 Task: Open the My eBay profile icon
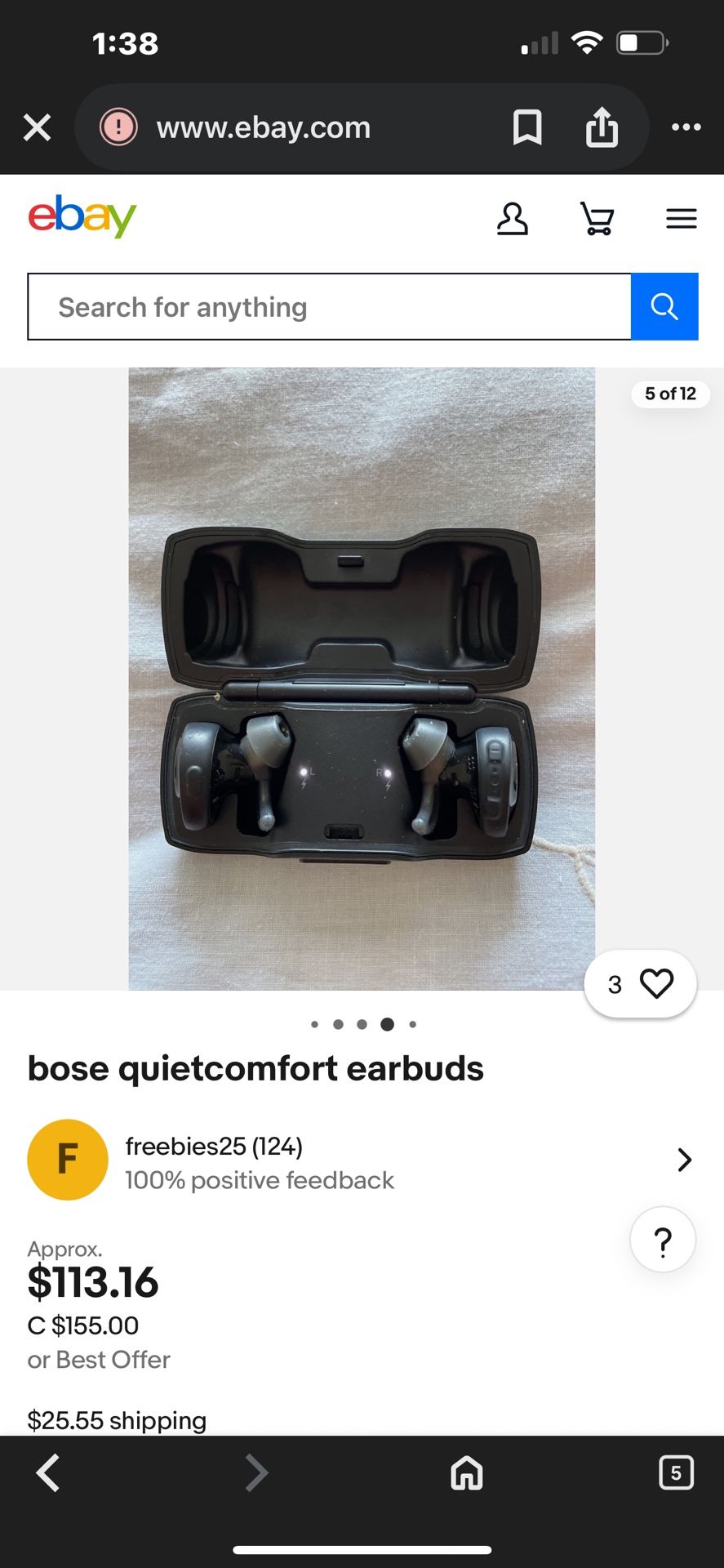tap(511, 218)
